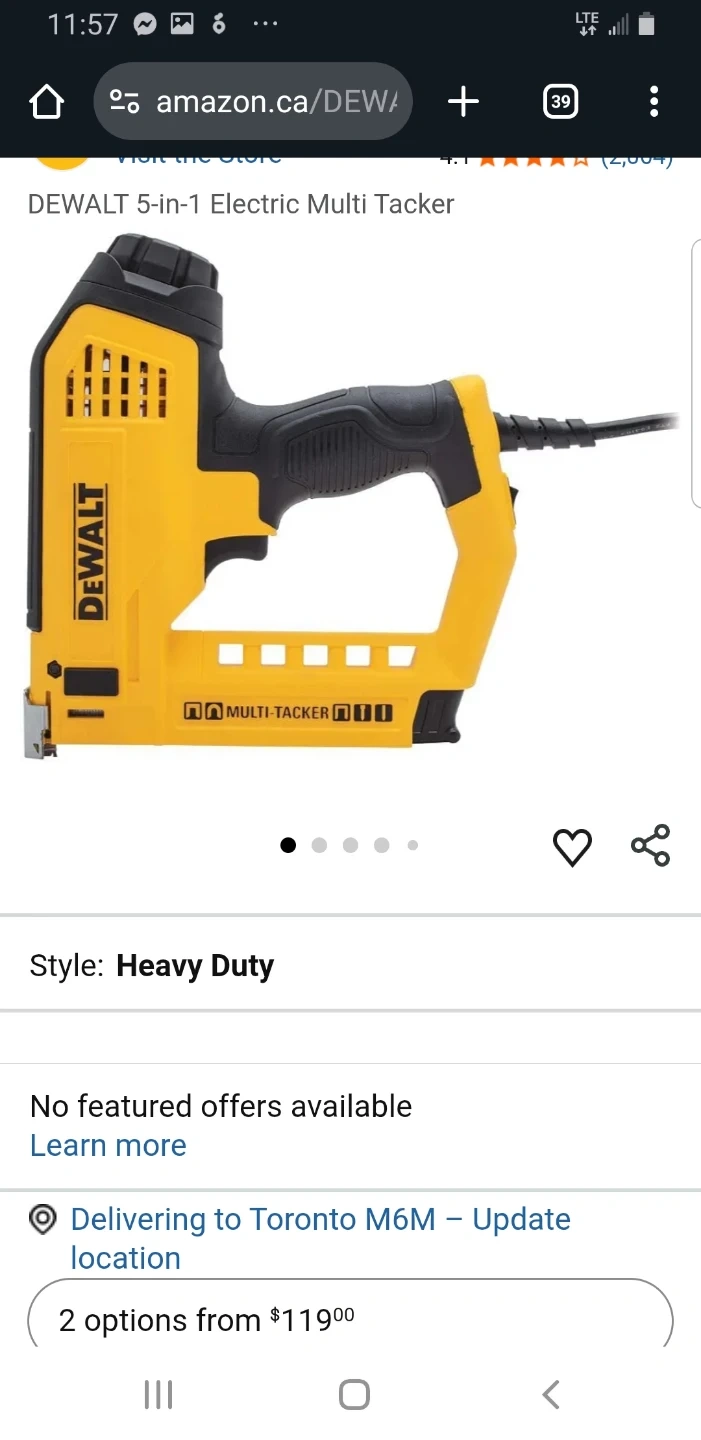Tap Learn more about featured offers
Image resolution: width=701 pixels, height=1440 pixels.
(x=108, y=1146)
